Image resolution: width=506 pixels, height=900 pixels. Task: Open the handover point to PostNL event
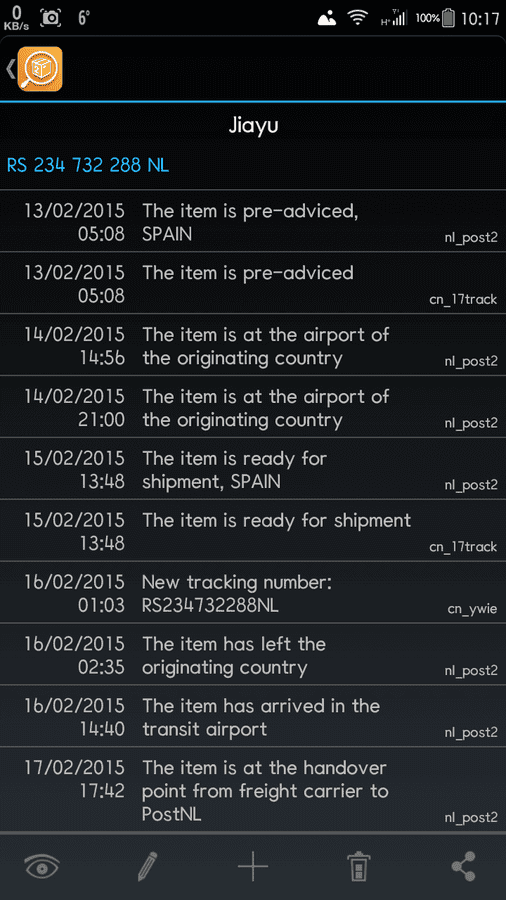point(253,790)
